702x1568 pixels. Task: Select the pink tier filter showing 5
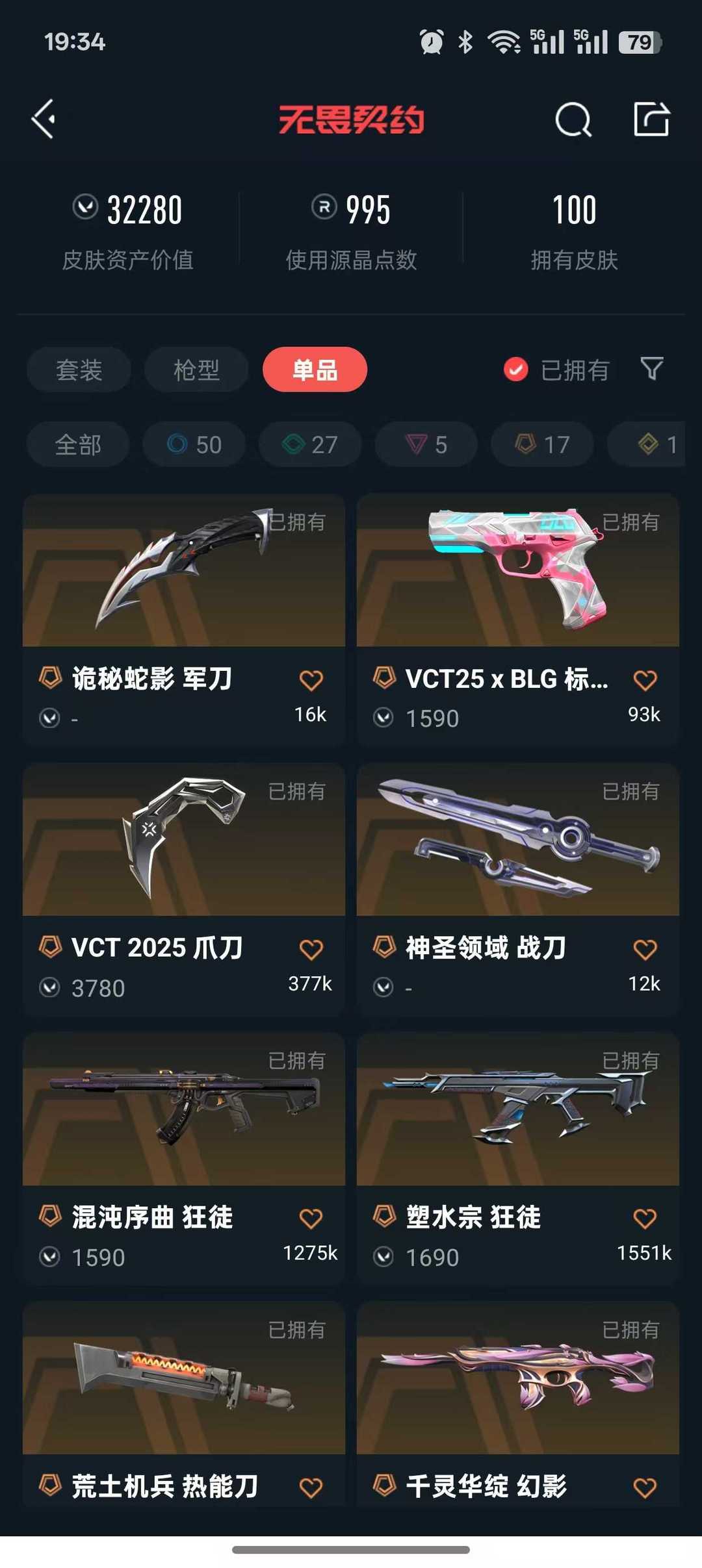click(425, 444)
